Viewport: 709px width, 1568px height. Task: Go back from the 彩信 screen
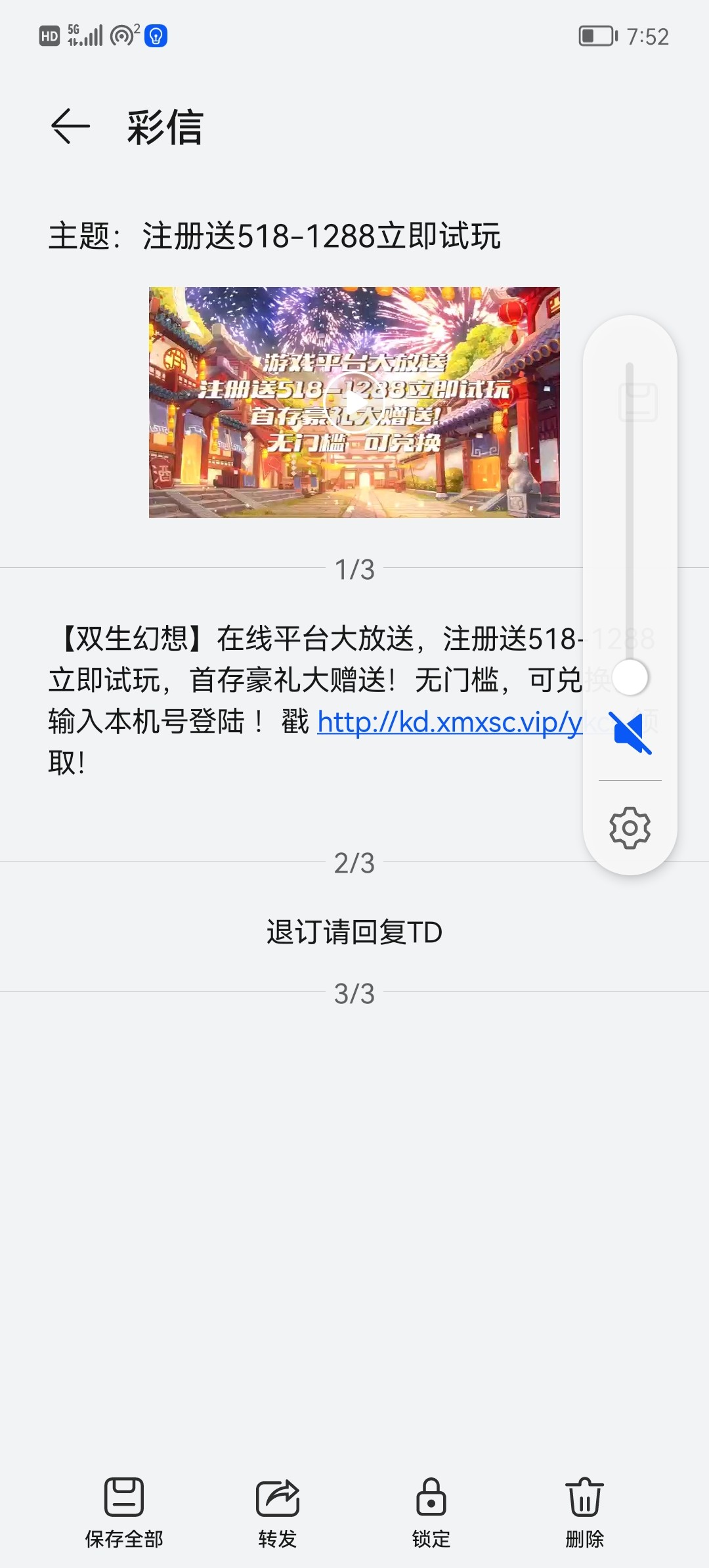point(70,126)
